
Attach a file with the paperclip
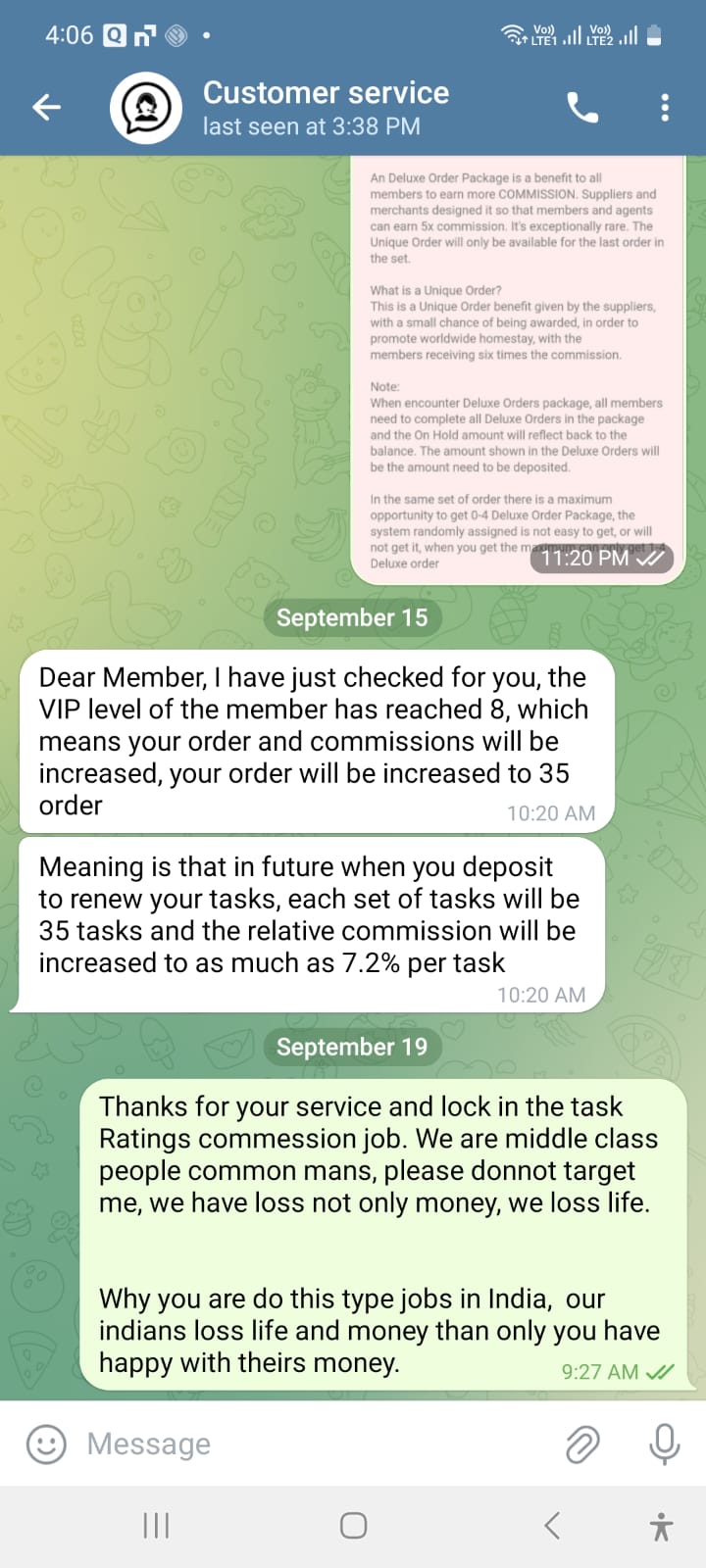click(x=582, y=1444)
